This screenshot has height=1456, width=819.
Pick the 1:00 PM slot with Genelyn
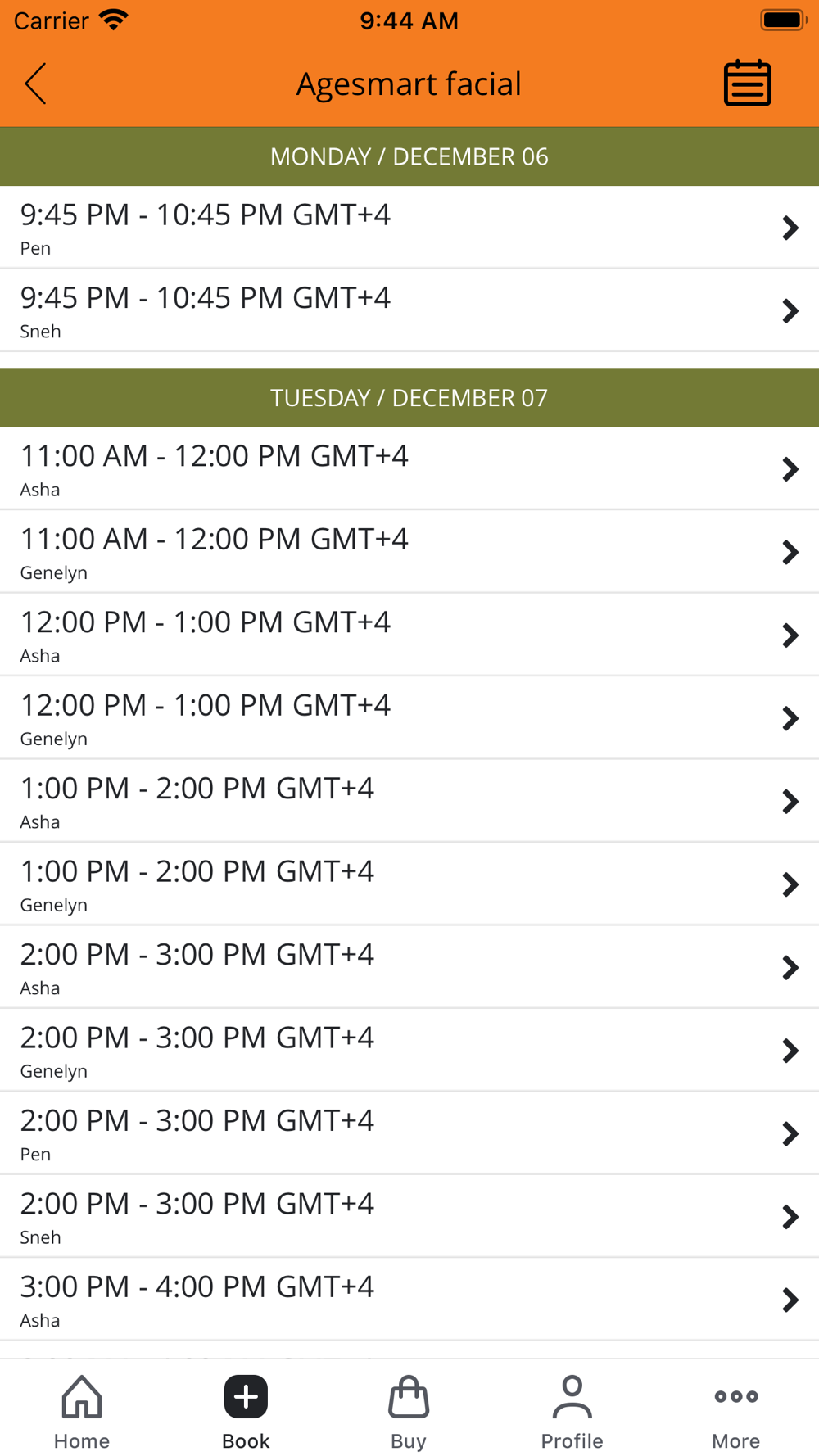click(x=409, y=885)
